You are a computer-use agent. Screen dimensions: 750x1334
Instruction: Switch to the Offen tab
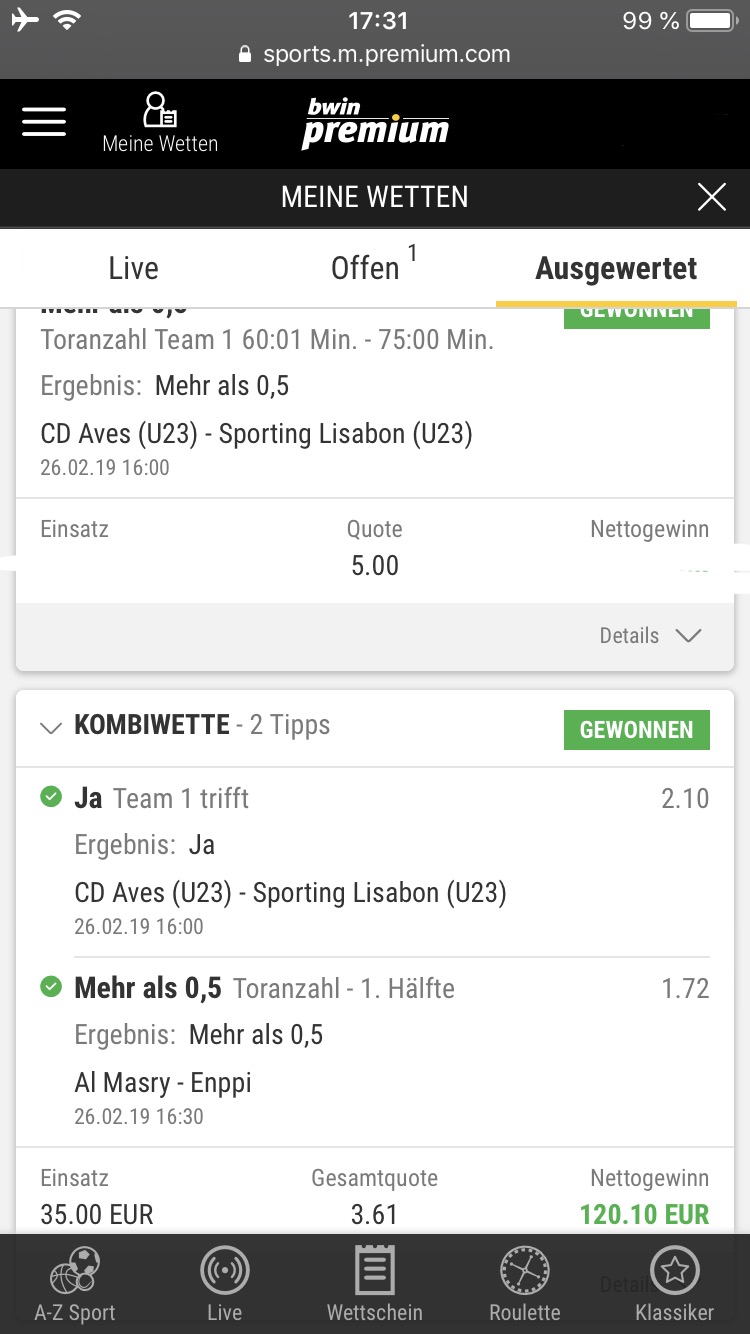point(374,268)
